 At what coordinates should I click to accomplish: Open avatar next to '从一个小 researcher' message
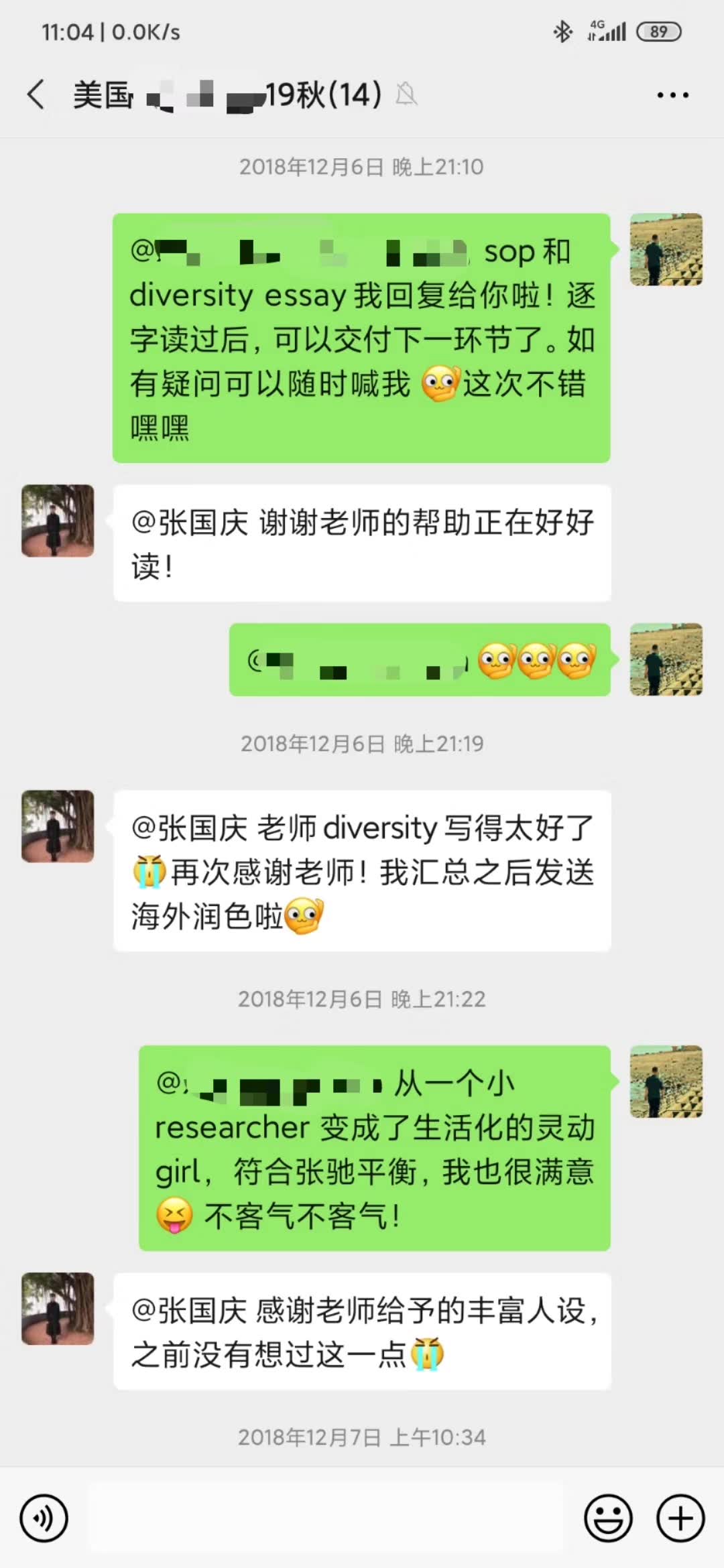pos(666,1082)
